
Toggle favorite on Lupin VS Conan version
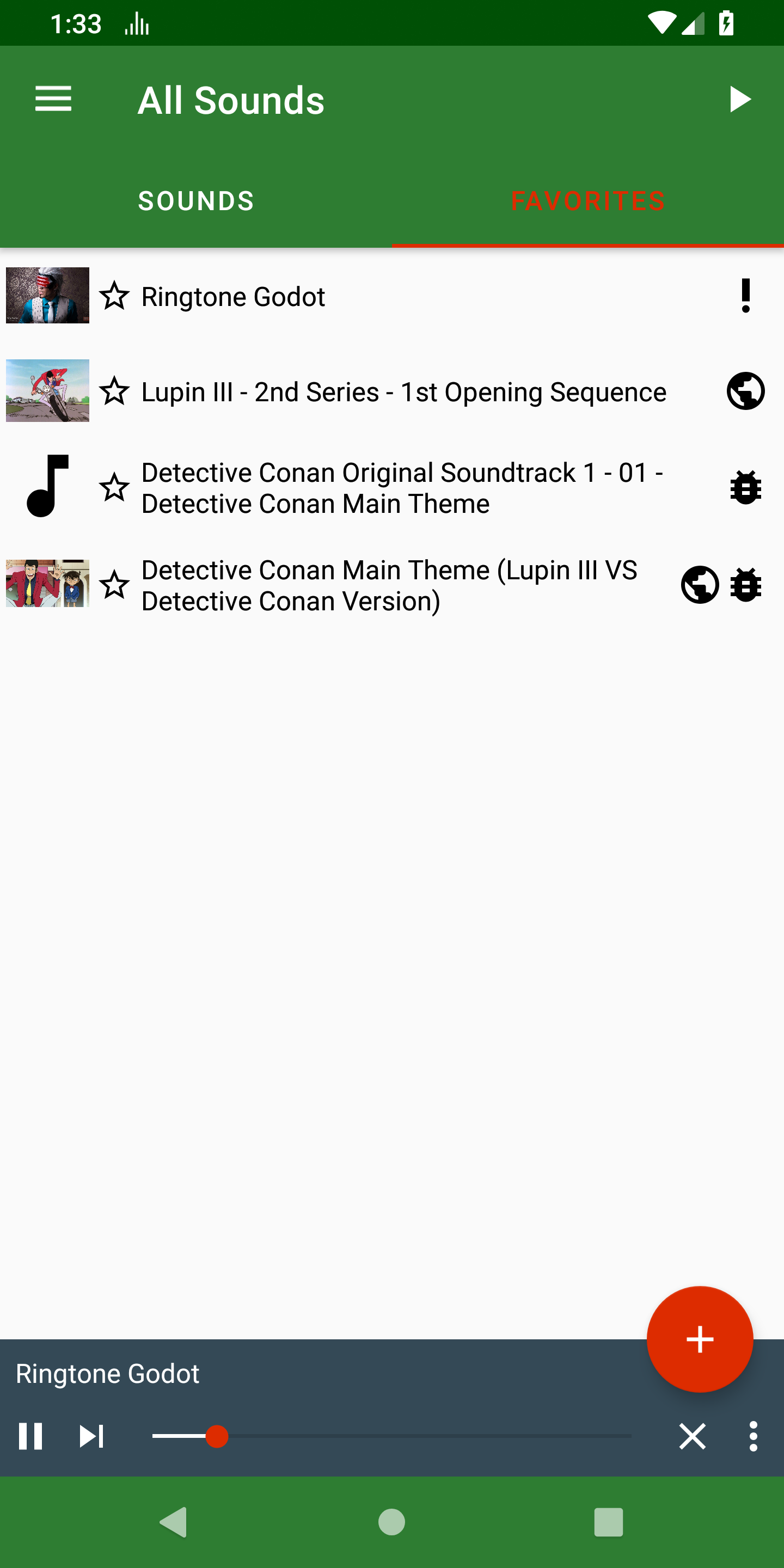[115, 584]
